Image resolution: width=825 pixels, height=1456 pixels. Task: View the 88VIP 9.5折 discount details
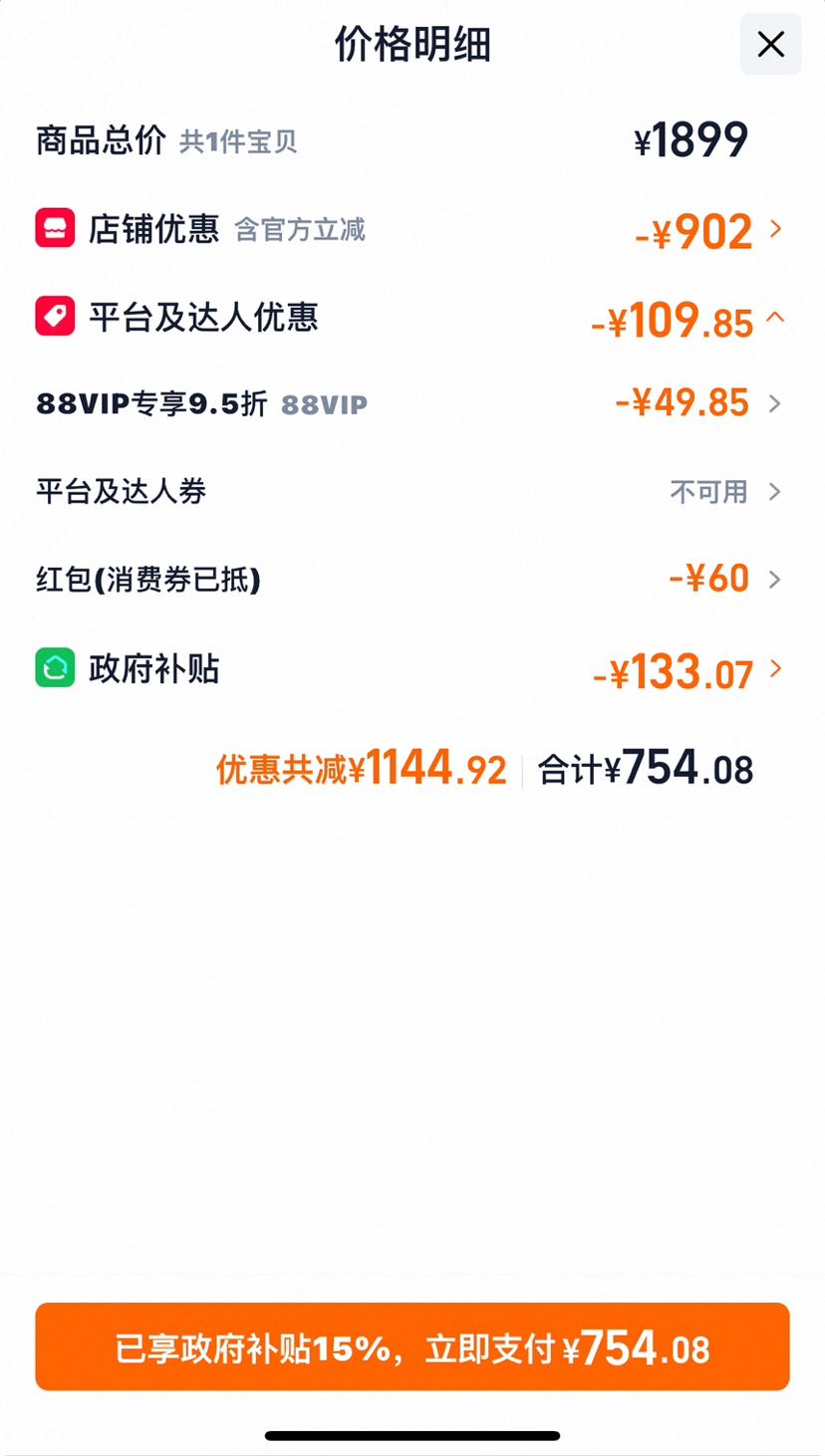(412, 403)
